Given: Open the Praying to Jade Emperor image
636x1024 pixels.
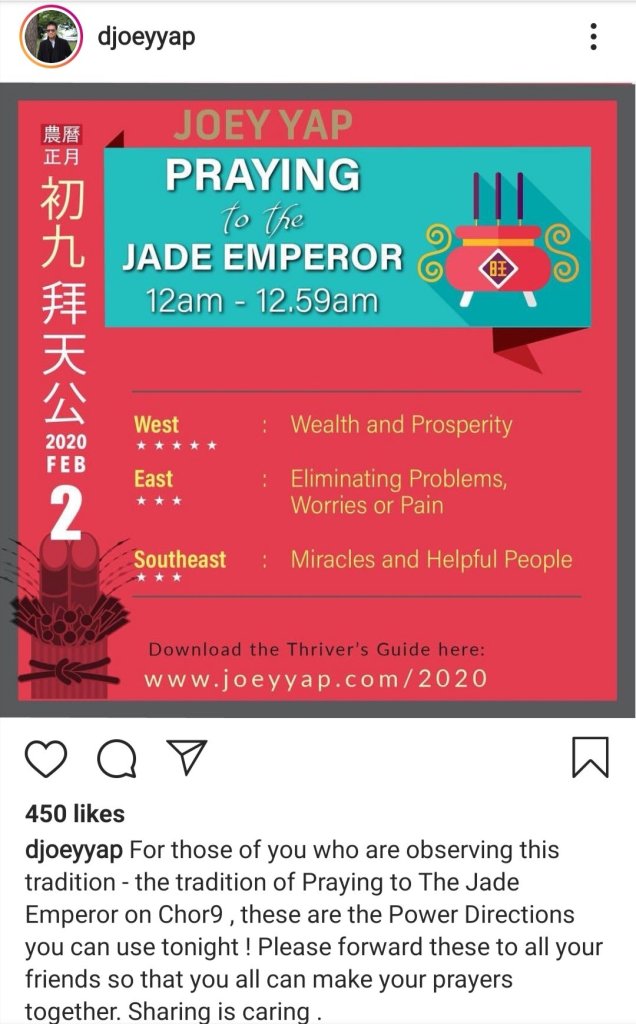Looking at the screenshot, I should tap(318, 400).
